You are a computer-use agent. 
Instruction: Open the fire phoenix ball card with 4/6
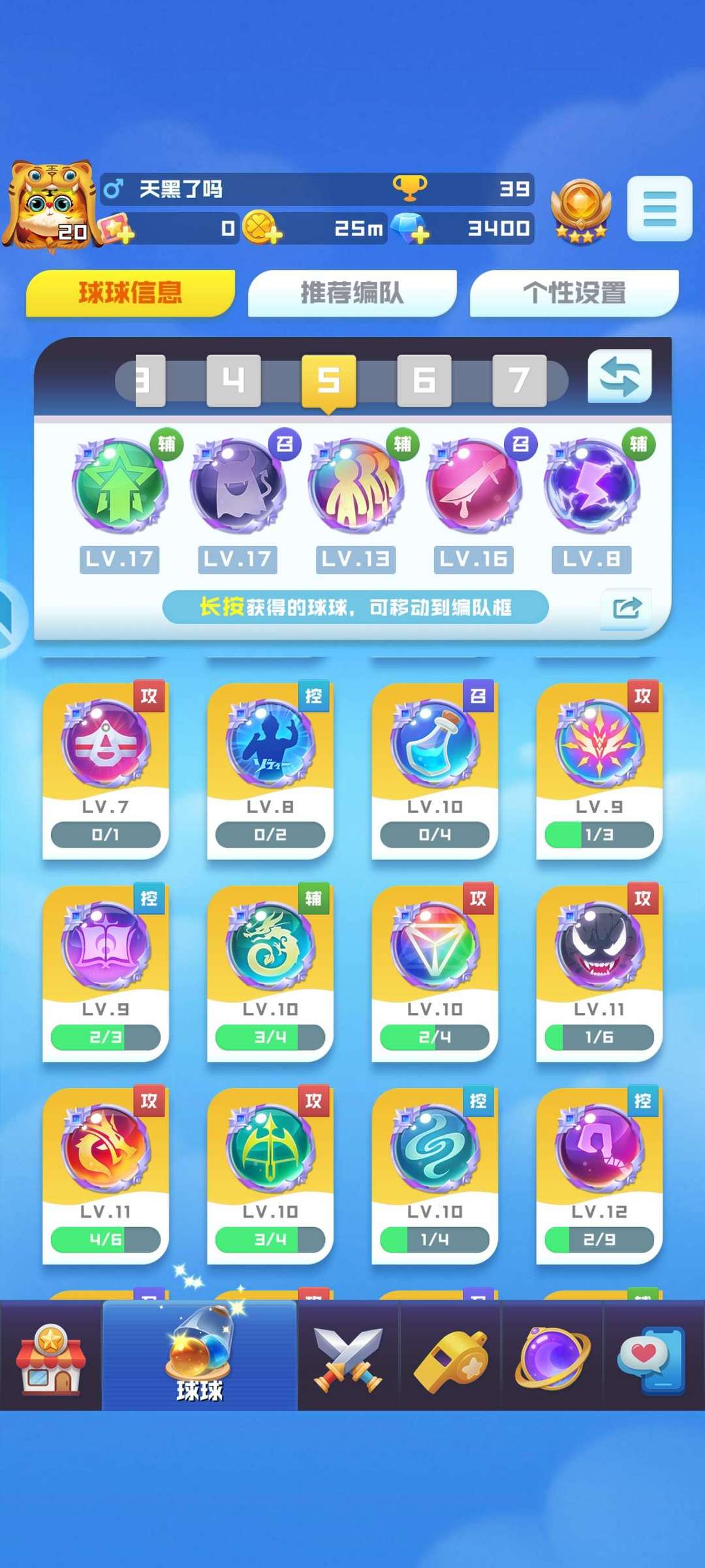pos(106,1176)
